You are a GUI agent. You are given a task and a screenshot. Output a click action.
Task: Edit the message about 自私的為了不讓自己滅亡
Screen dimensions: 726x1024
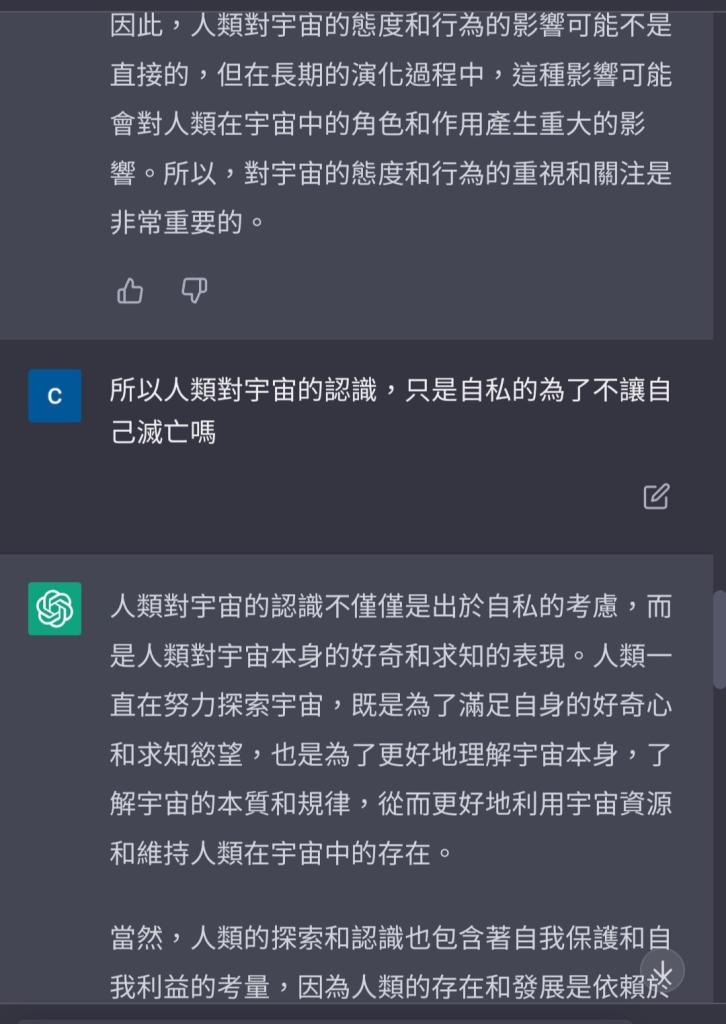coord(656,496)
